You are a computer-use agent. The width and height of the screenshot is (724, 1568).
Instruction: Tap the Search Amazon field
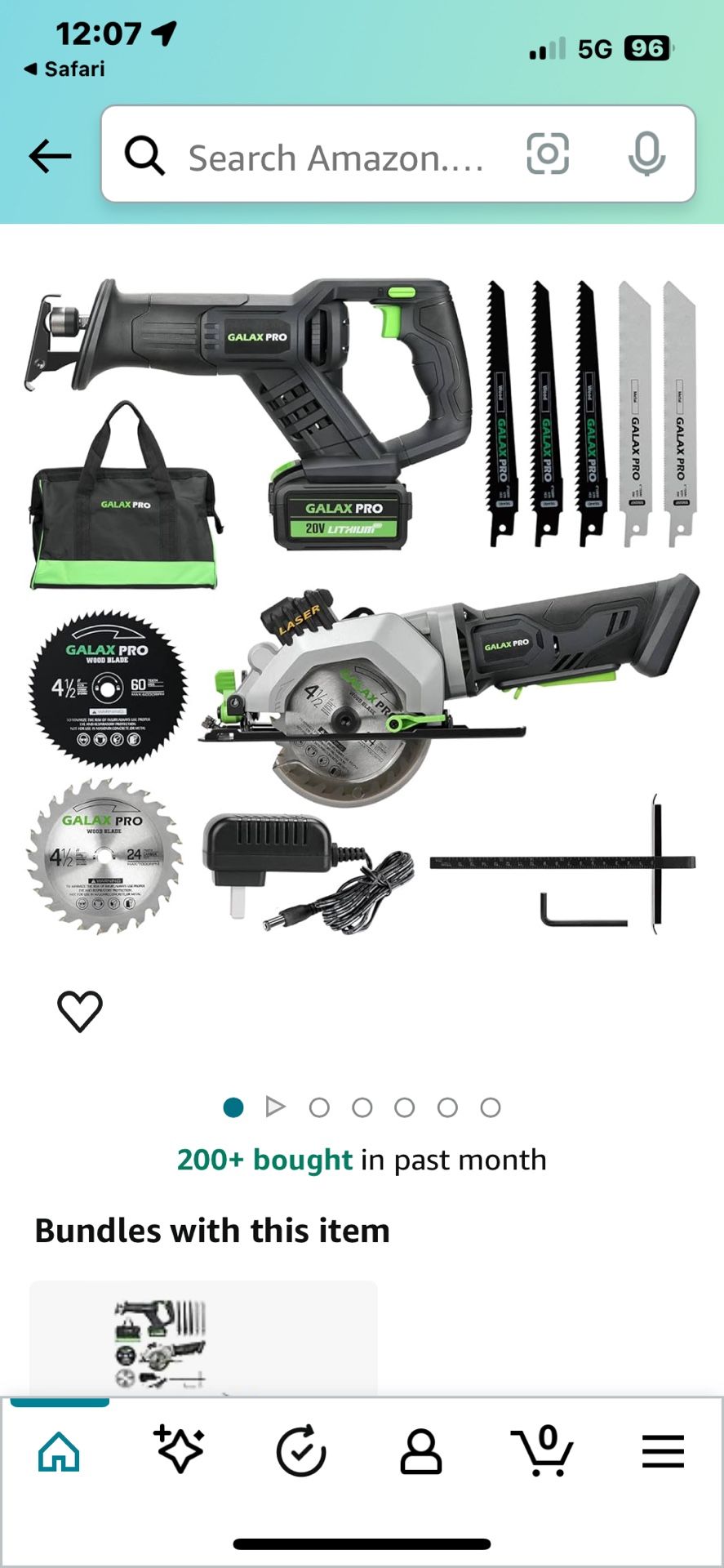point(335,158)
